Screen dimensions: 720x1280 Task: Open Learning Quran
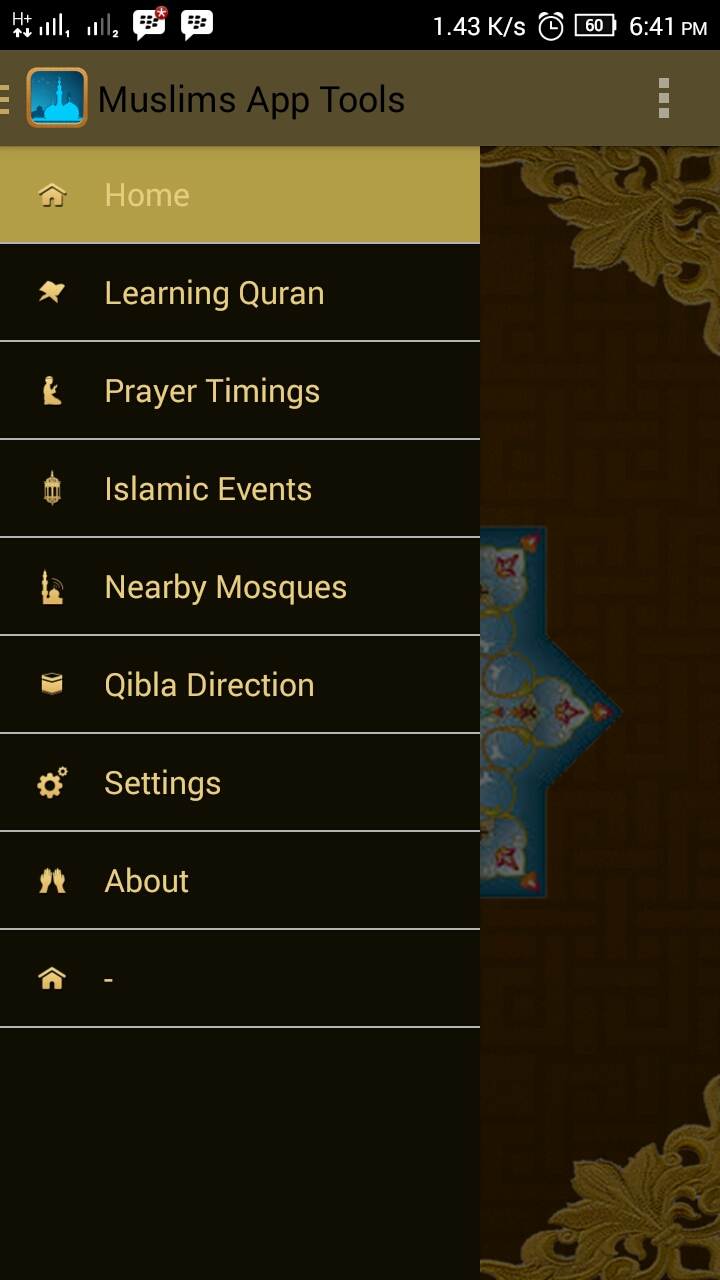[213, 292]
